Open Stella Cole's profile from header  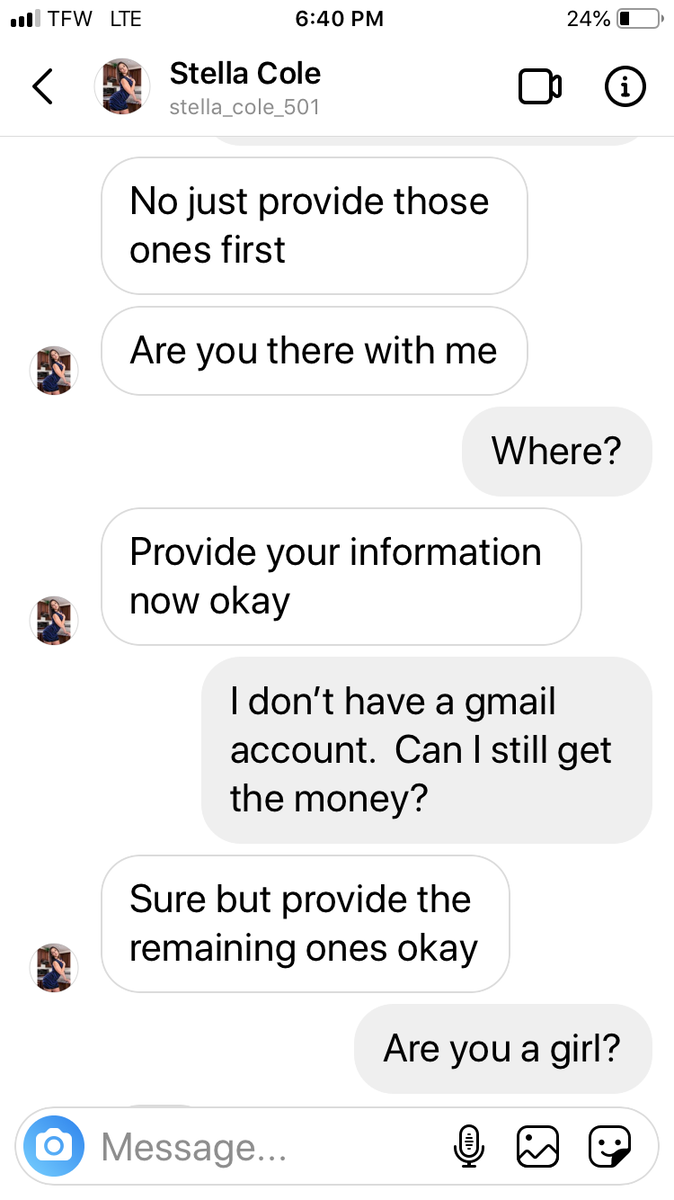pos(244,87)
